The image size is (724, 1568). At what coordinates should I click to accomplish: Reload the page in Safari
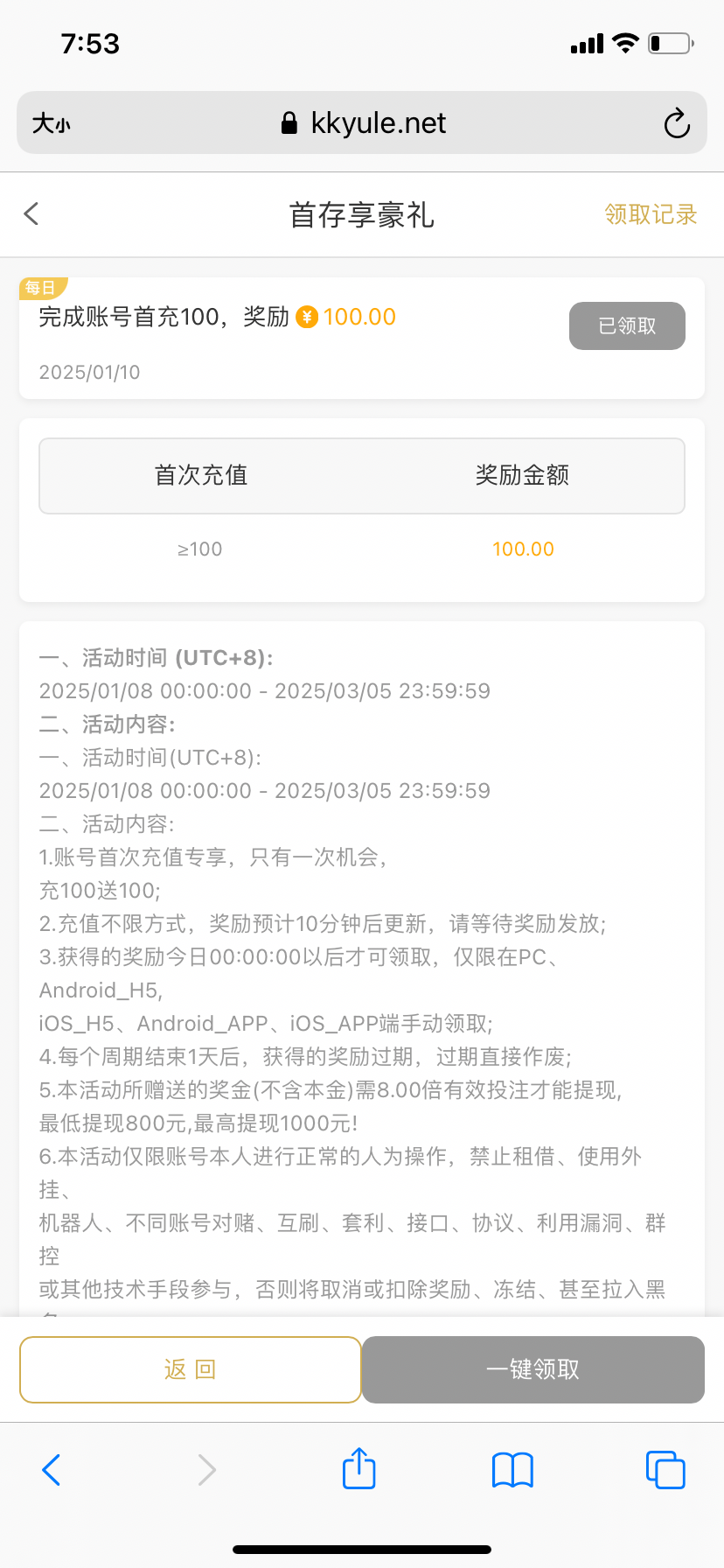(x=677, y=123)
